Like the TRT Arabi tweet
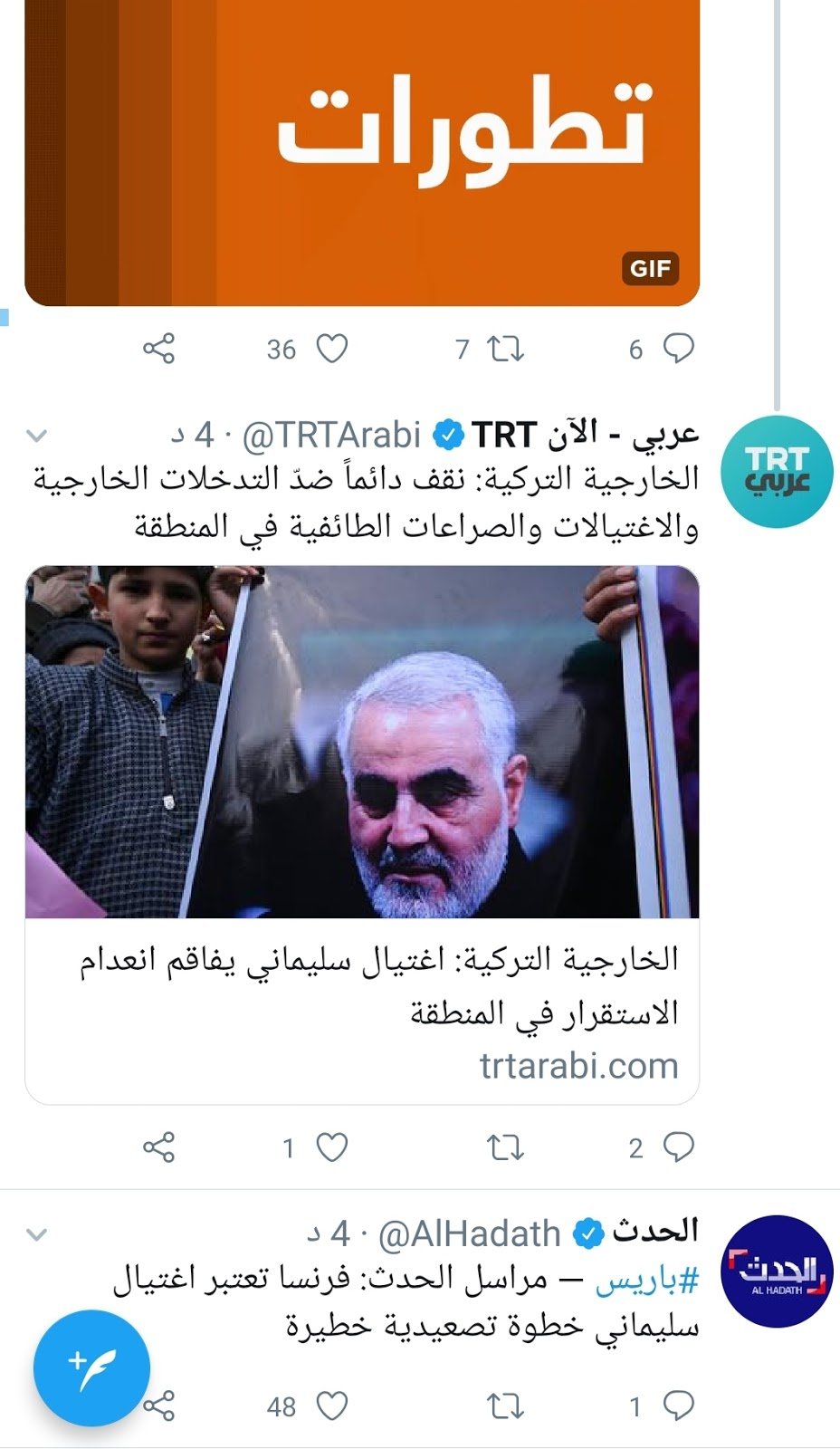840x1449 pixels. [x=331, y=1147]
